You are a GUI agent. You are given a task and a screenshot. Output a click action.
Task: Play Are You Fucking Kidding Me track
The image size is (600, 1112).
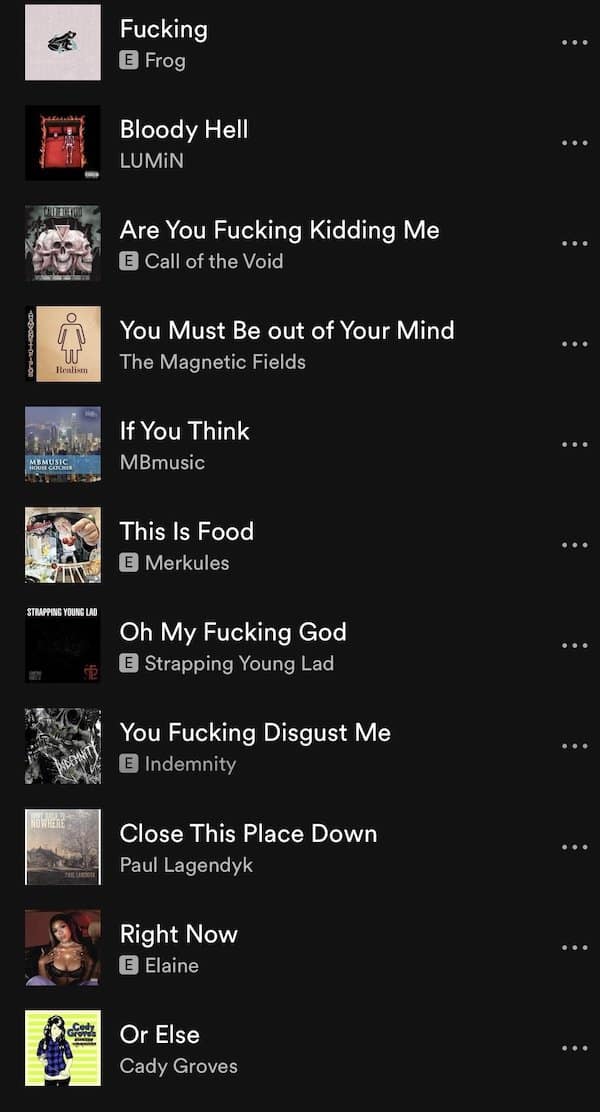pyautogui.click(x=279, y=230)
